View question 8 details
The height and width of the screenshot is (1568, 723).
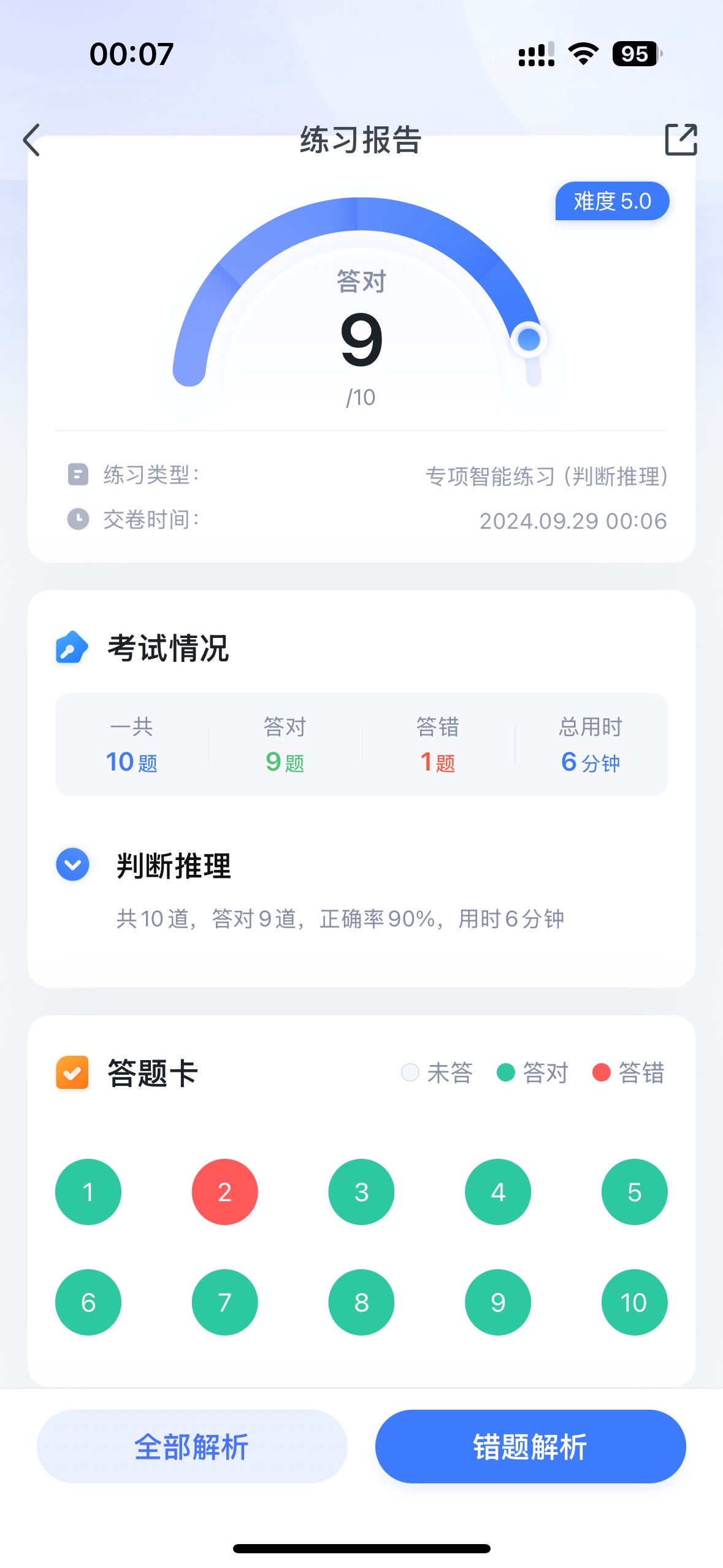[x=362, y=1302]
